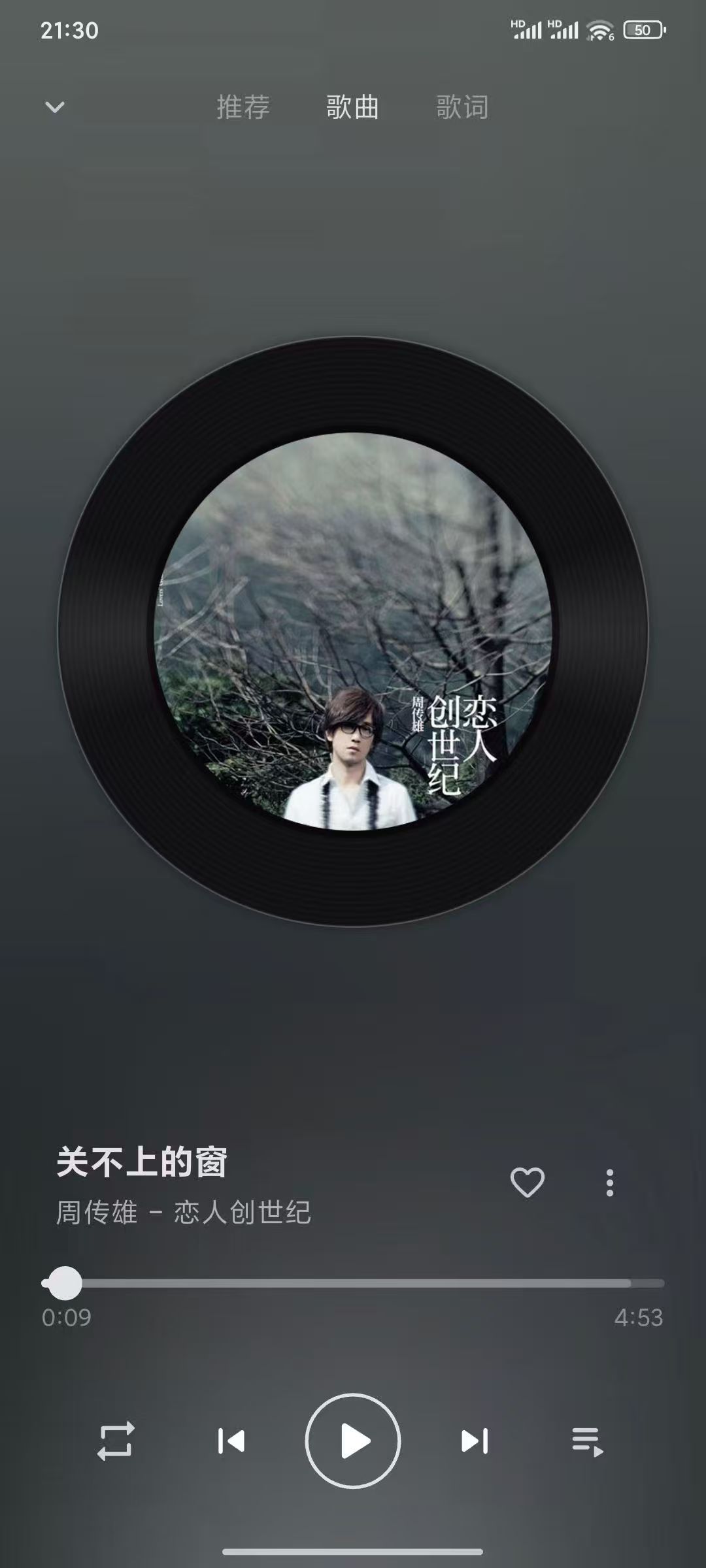Skip to the next track
706x1568 pixels.
pos(475,1441)
